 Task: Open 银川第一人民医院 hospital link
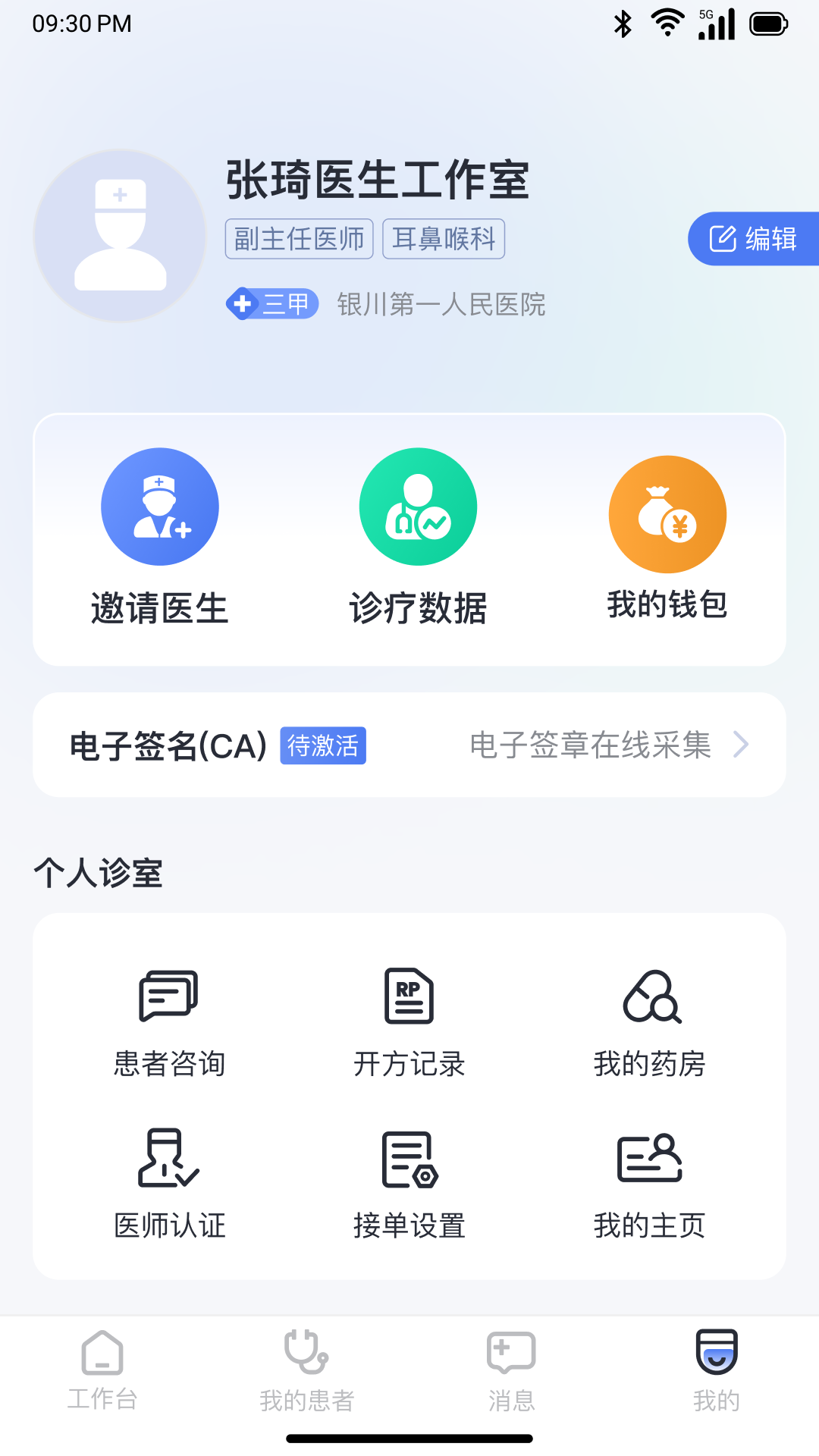[441, 304]
